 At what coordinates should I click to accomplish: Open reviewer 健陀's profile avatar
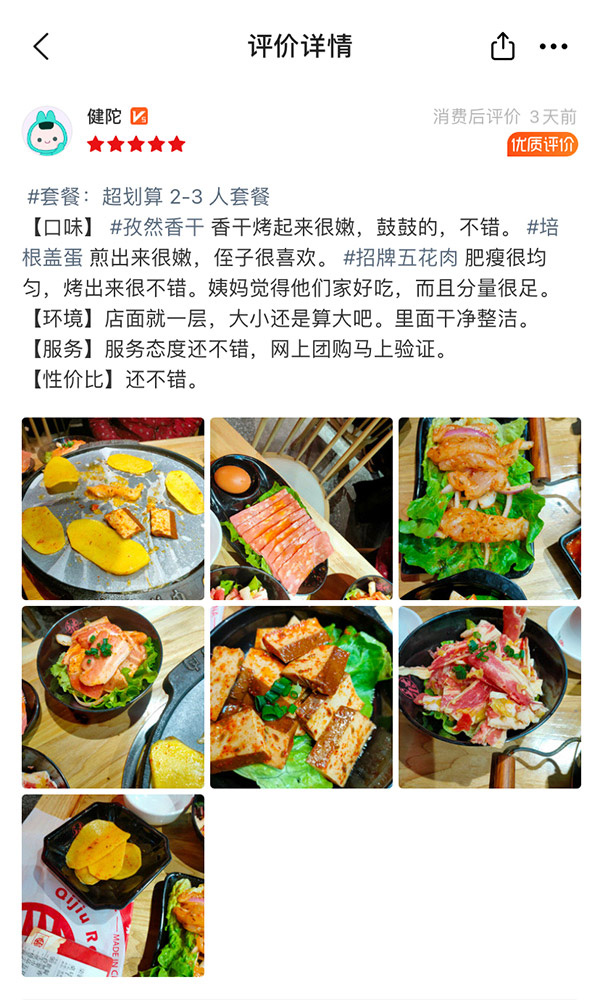point(47,131)
